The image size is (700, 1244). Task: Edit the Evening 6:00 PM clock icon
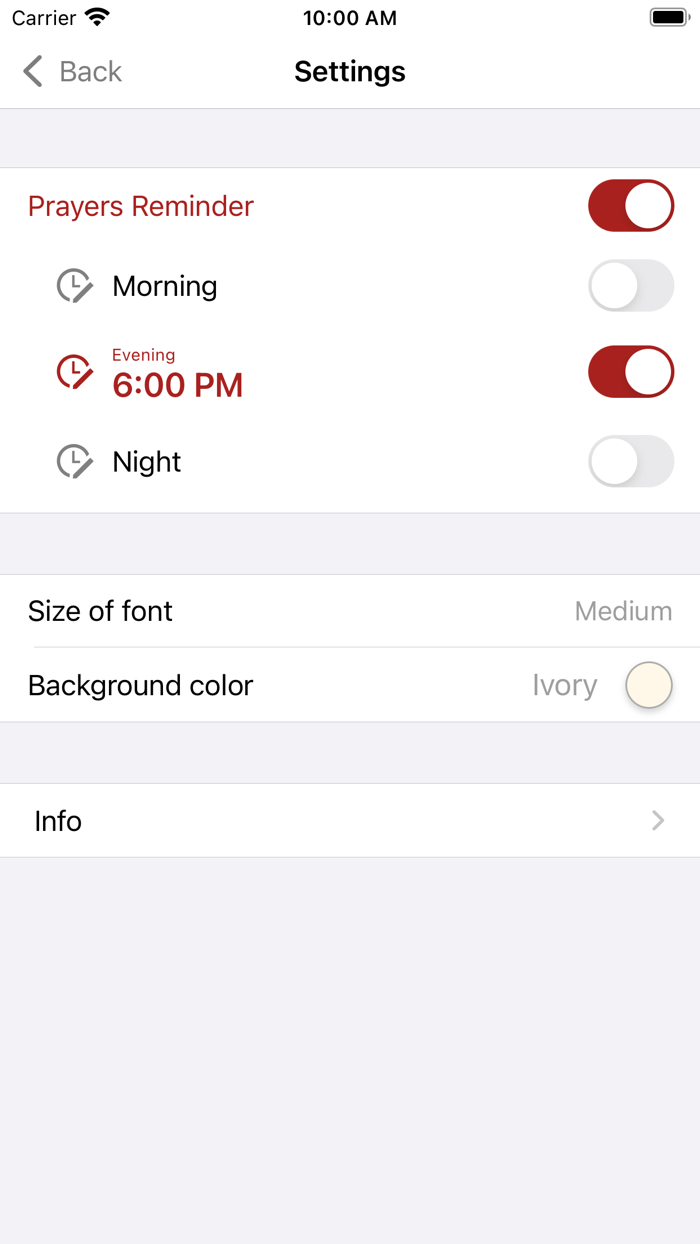coord(75,372)
